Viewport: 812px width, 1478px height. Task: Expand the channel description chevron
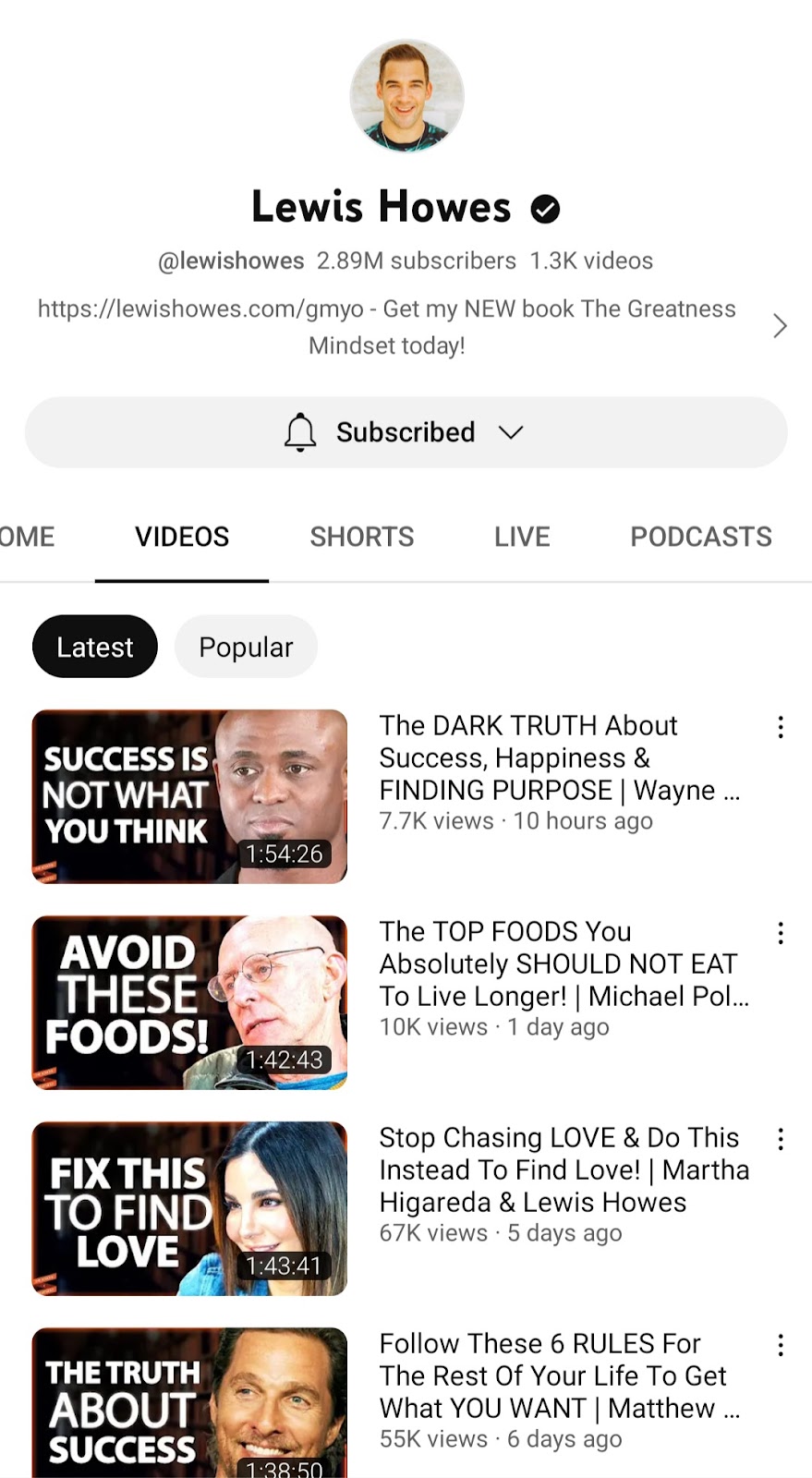pyautogui.click(x=780, y=326)
